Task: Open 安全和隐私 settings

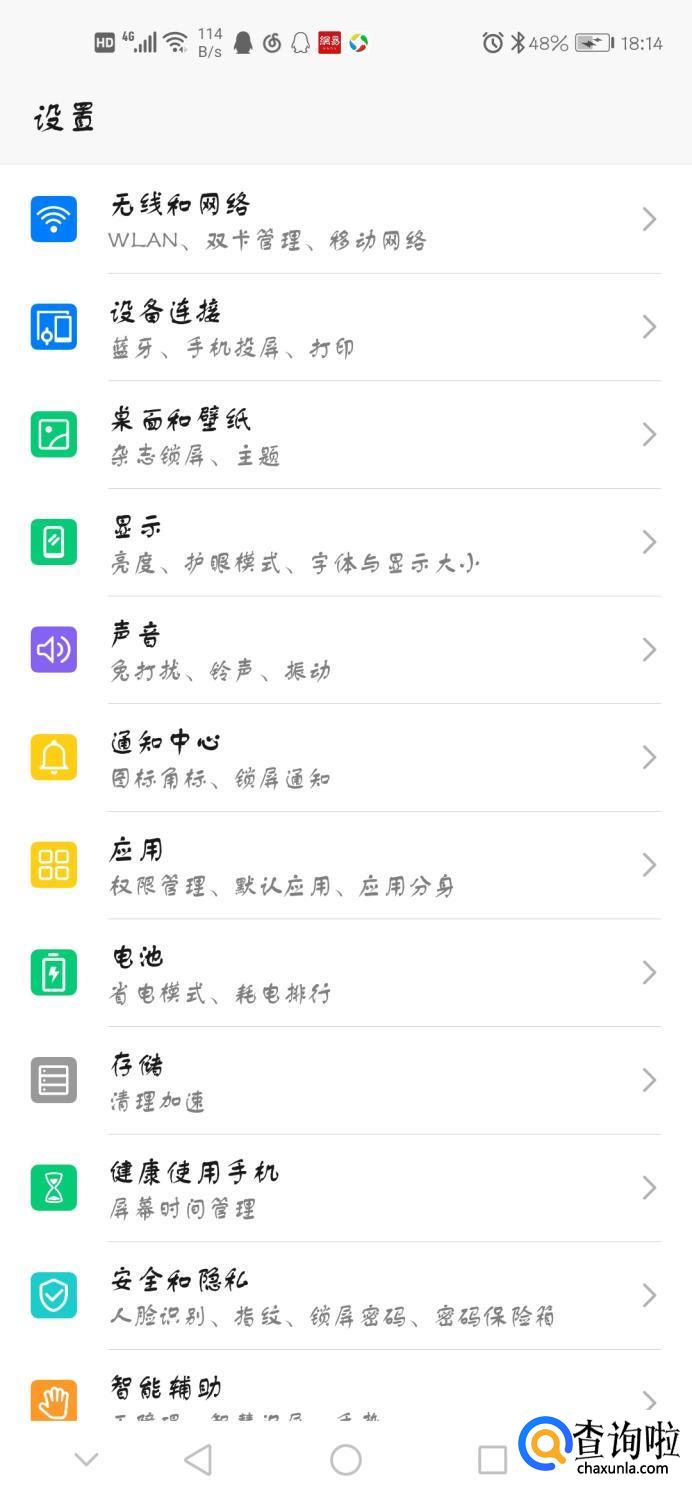Action: click(x=345, y=1296)
